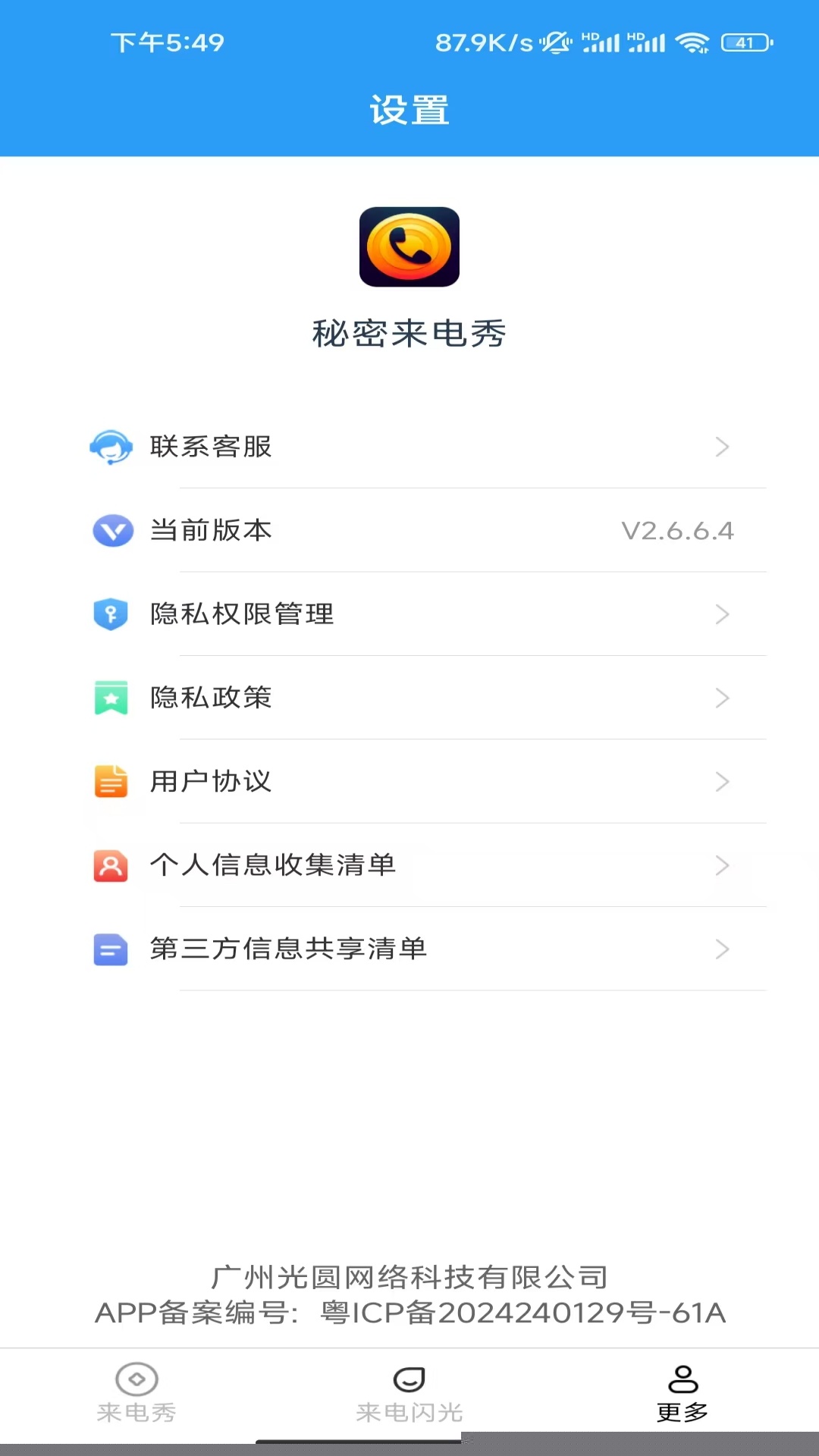Open 个人信息收集清单 list
The height and width of the screenshot is (1456, 819).
coord(409,865)
